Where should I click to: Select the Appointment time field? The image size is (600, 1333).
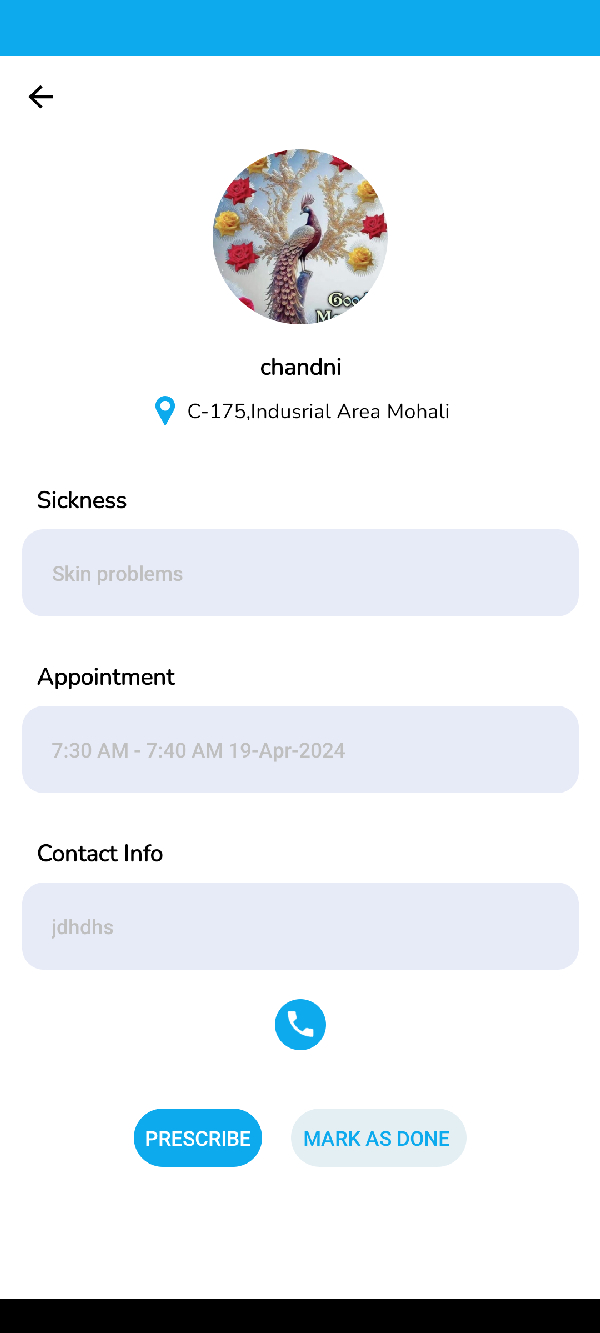[300, 750]
